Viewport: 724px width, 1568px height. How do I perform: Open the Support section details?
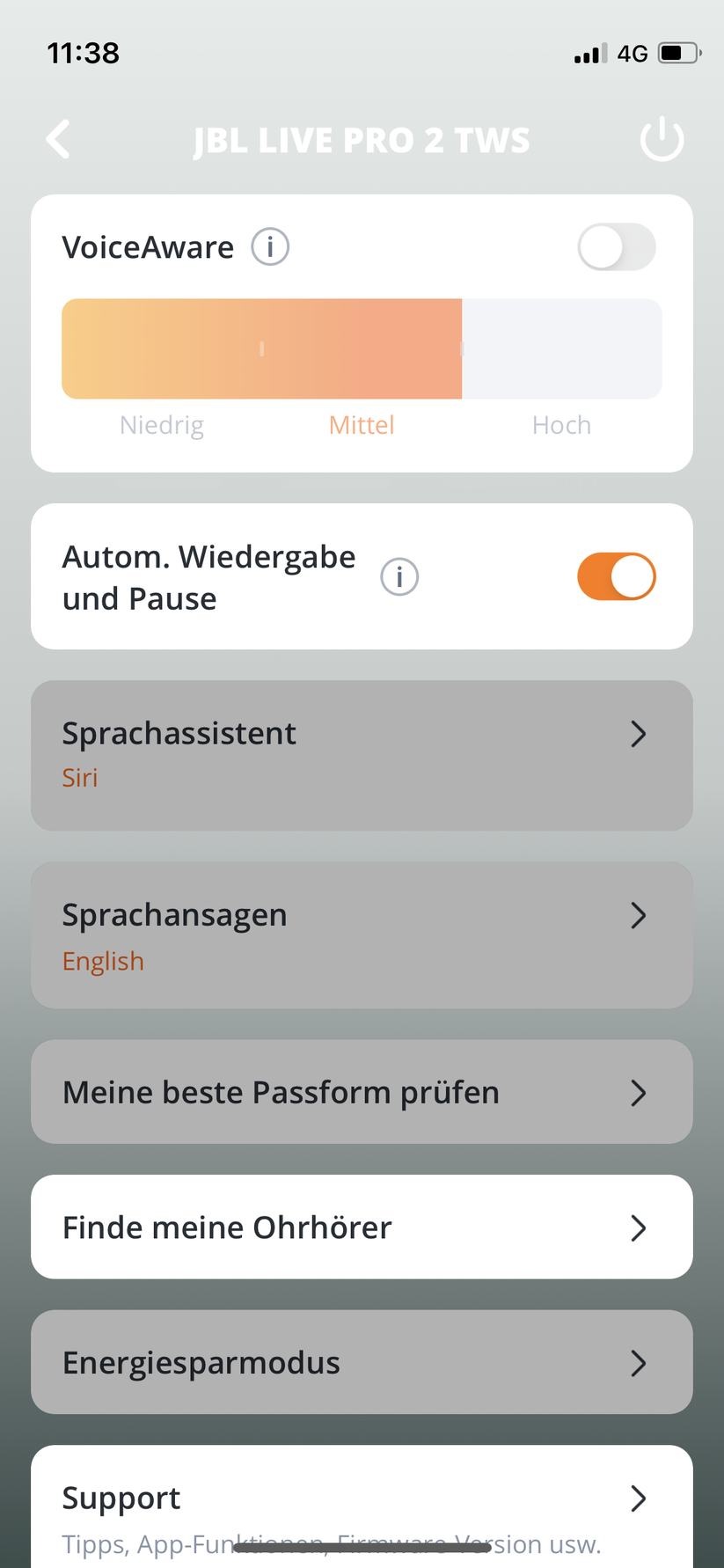pos(362,1498)
